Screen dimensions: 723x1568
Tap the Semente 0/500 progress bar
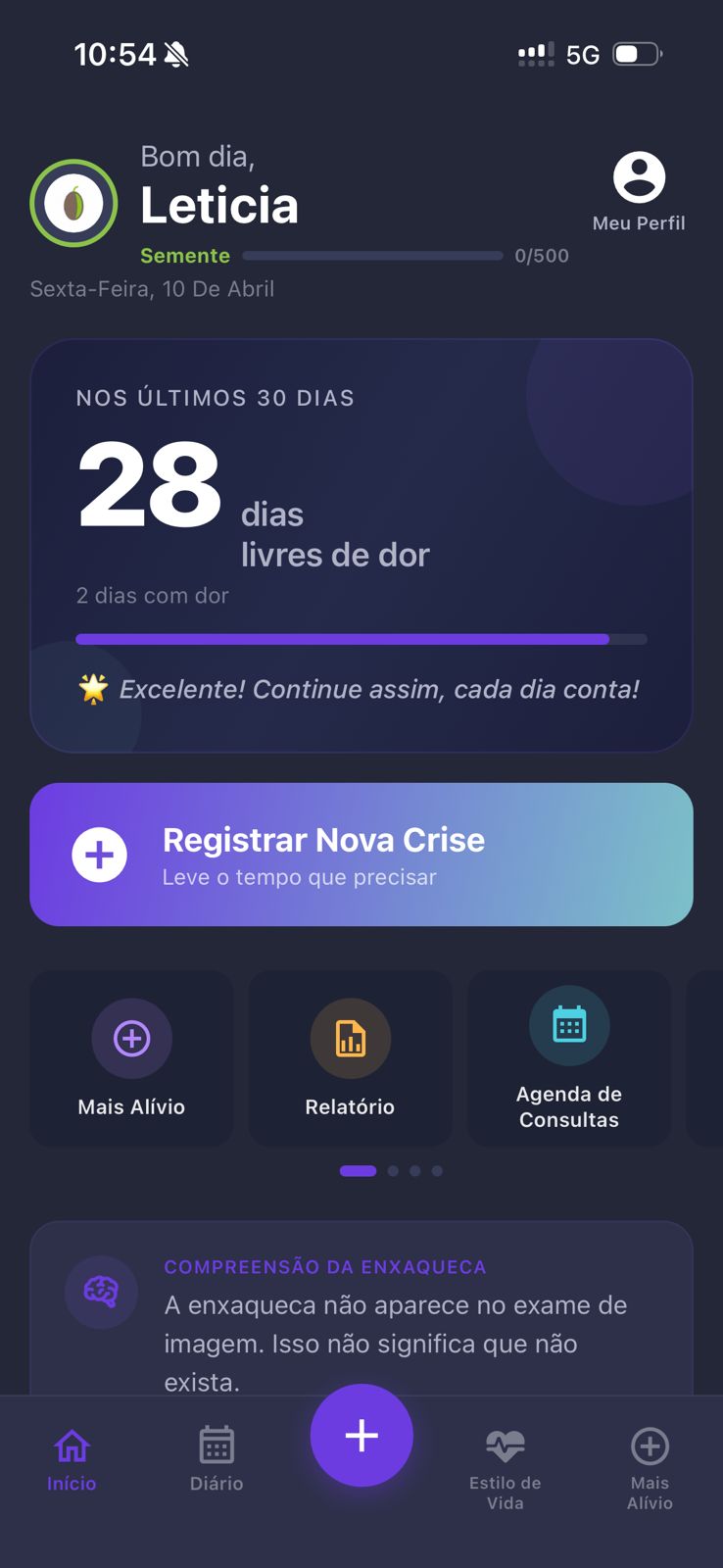(x=370, y=255)
